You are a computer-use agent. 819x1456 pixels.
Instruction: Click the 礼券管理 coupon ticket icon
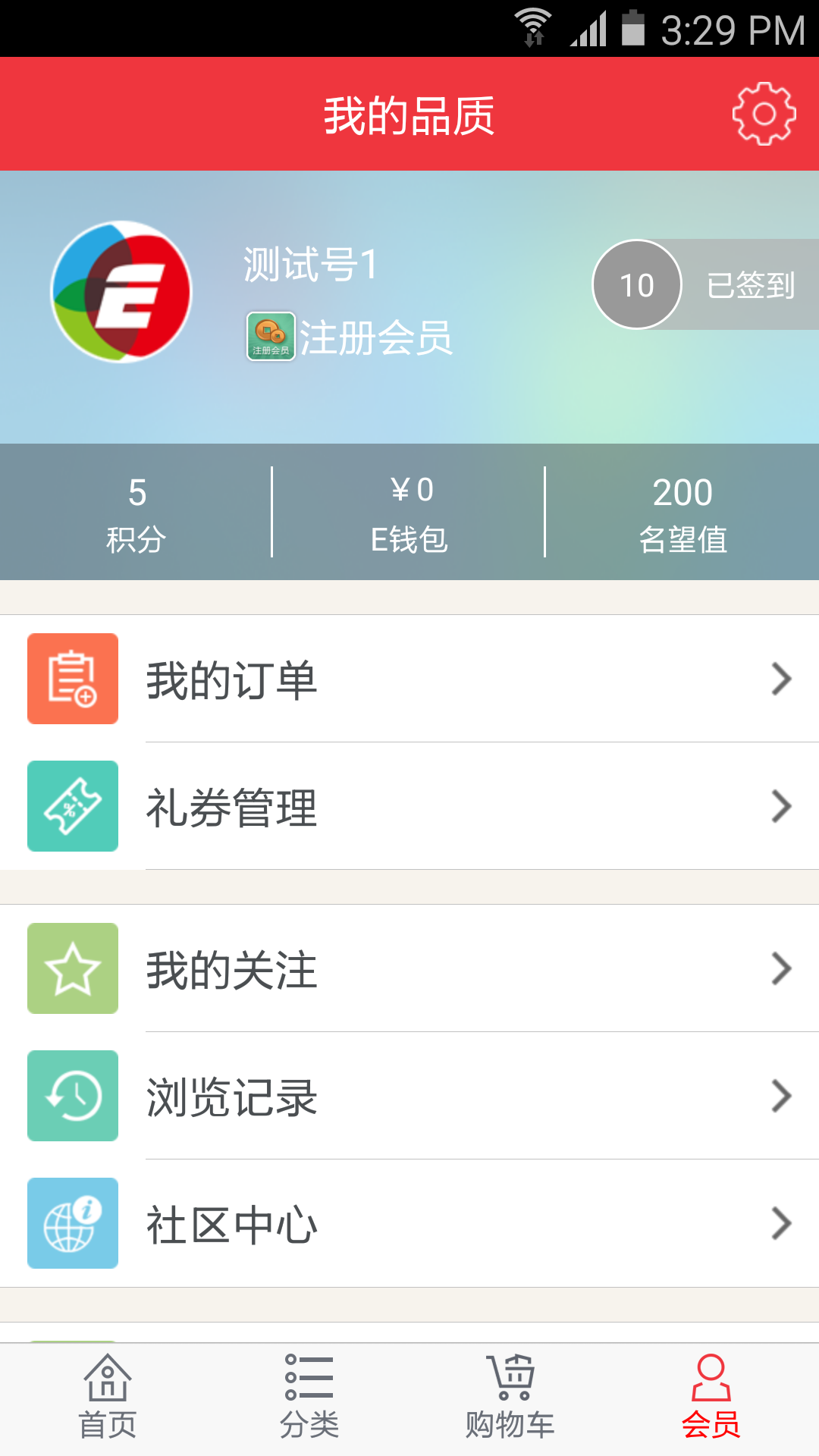pyautogui.click(x=72, y=806)
